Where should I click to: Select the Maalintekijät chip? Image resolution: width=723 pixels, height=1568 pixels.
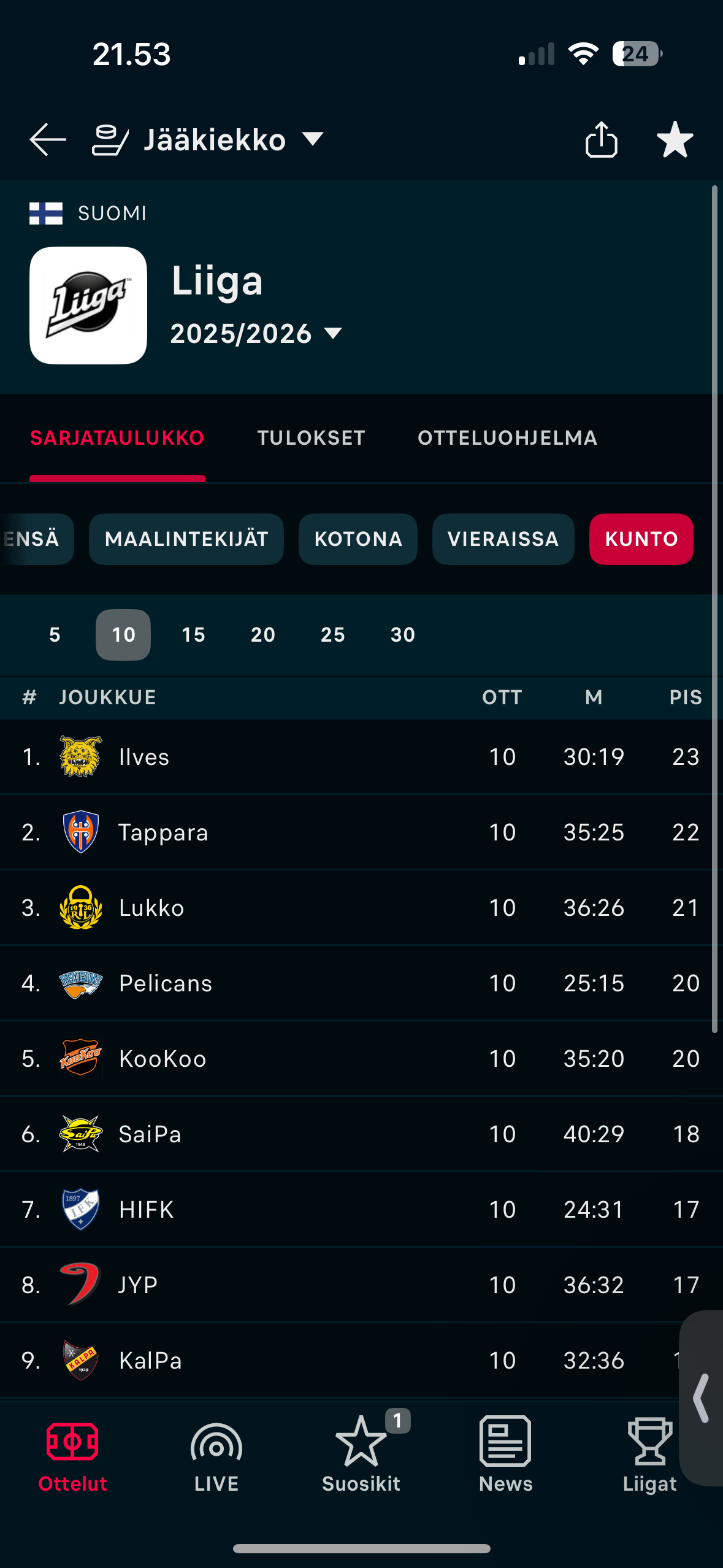(186, 539)
